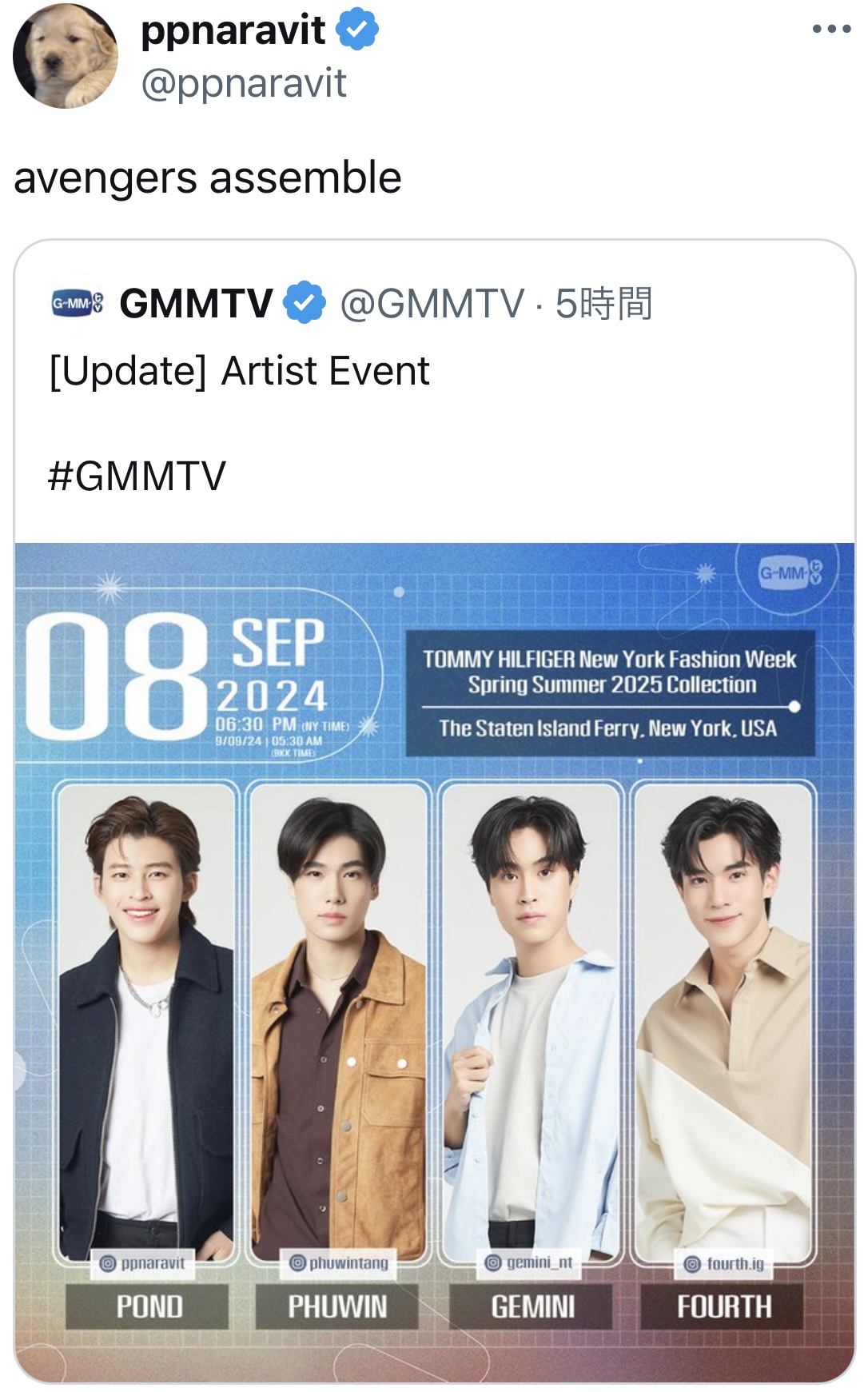Open ppnaravit's profile picture
The image size is (868, 1392).
coord(66,56)
